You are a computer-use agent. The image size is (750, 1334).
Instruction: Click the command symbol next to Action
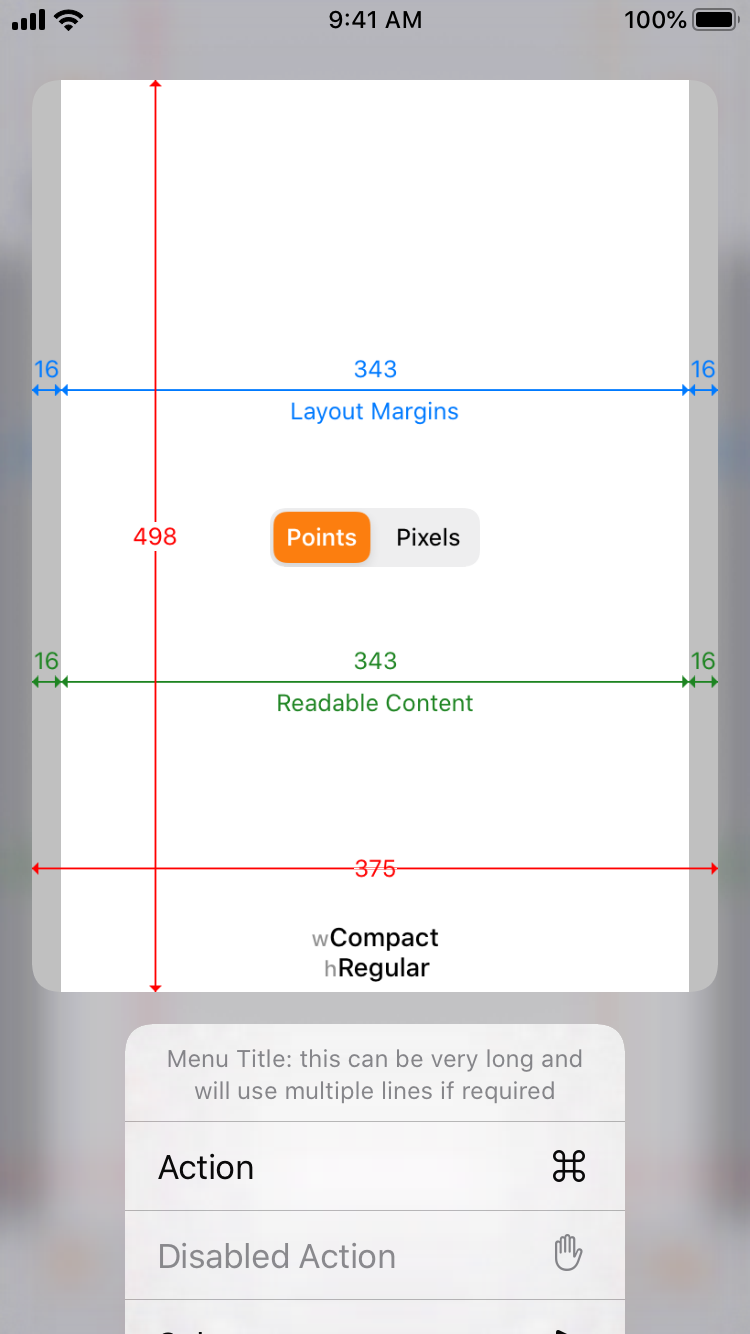click(568, 1166)
